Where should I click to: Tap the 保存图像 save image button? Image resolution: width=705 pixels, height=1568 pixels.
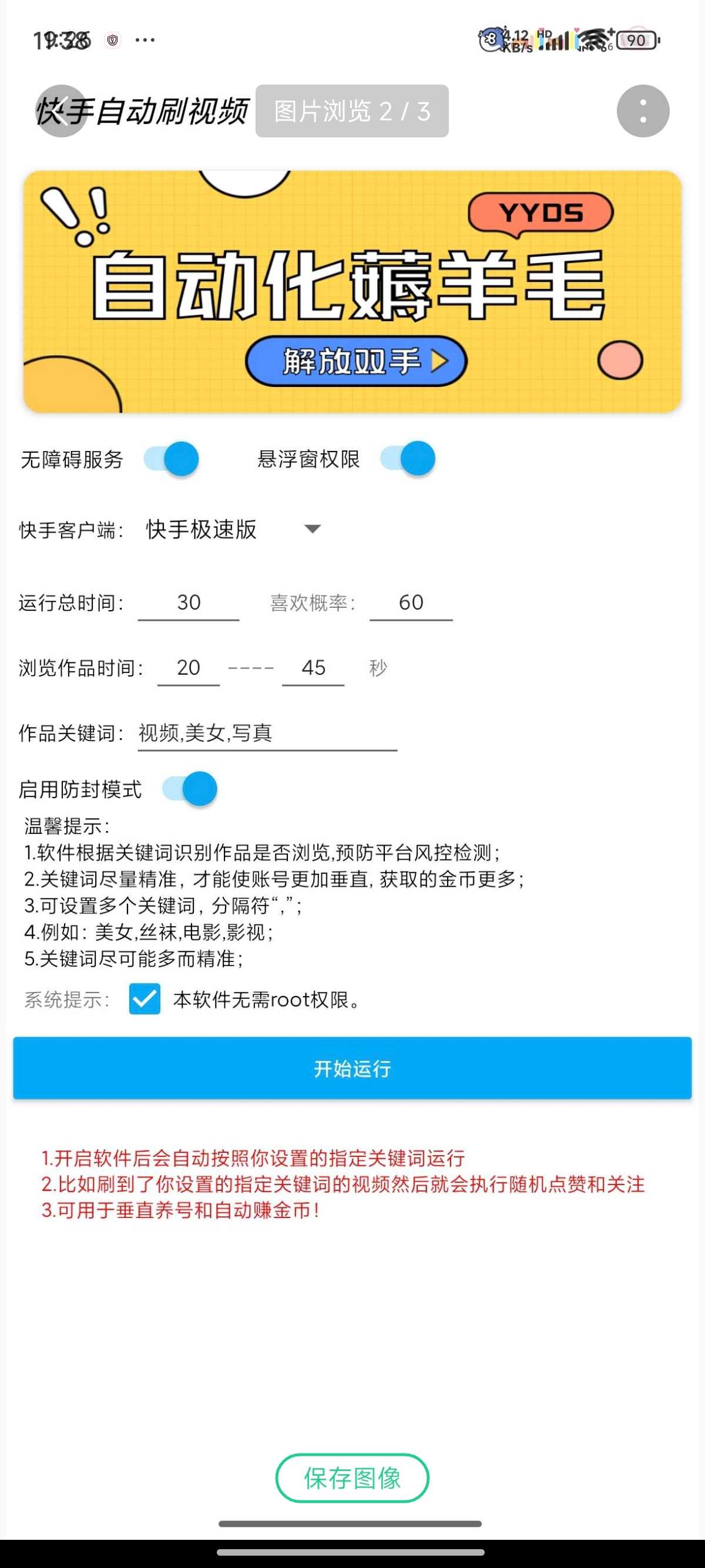tap(352, 1478)
